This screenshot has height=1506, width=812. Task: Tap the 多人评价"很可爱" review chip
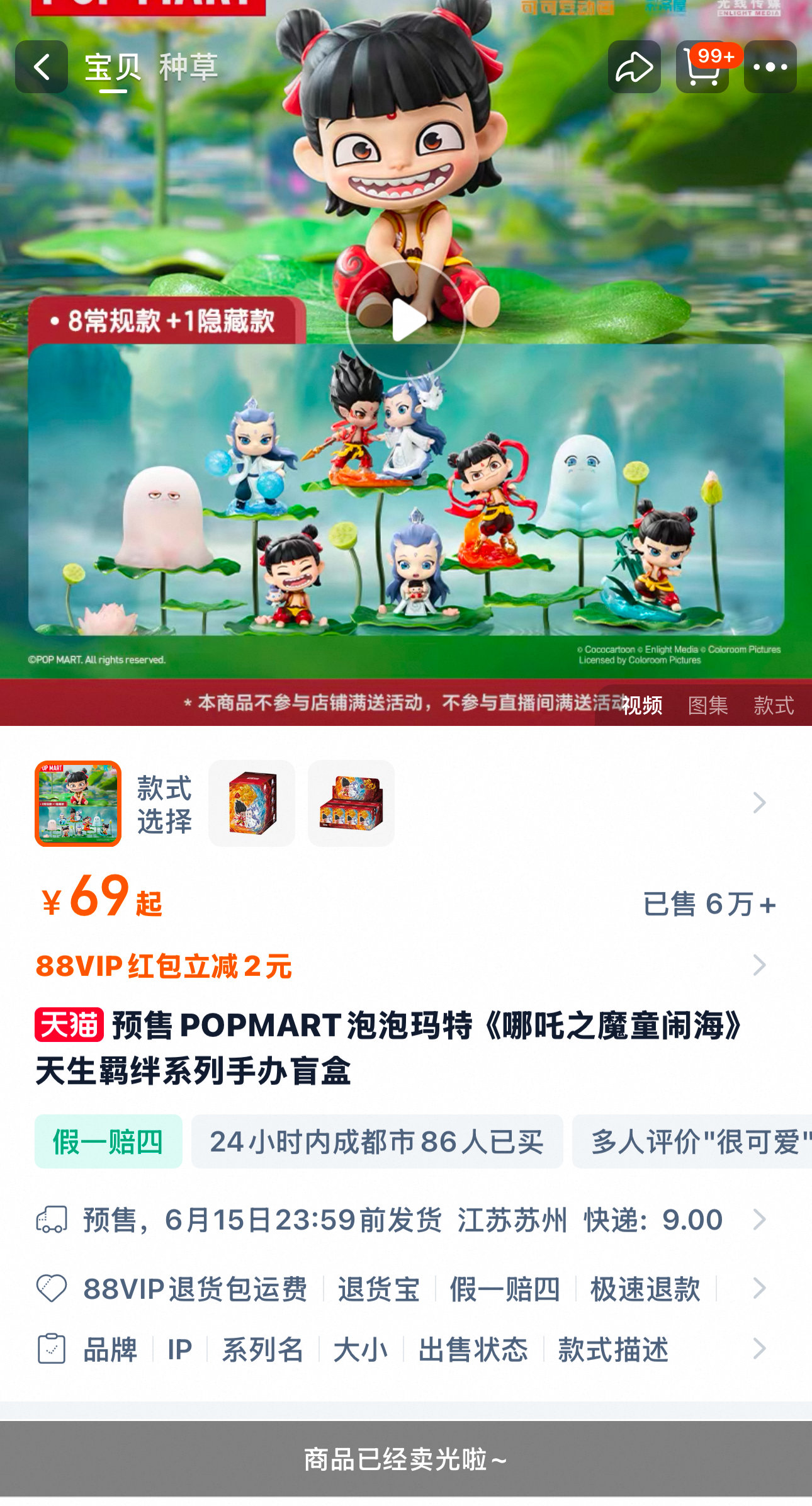point(692,1141)
